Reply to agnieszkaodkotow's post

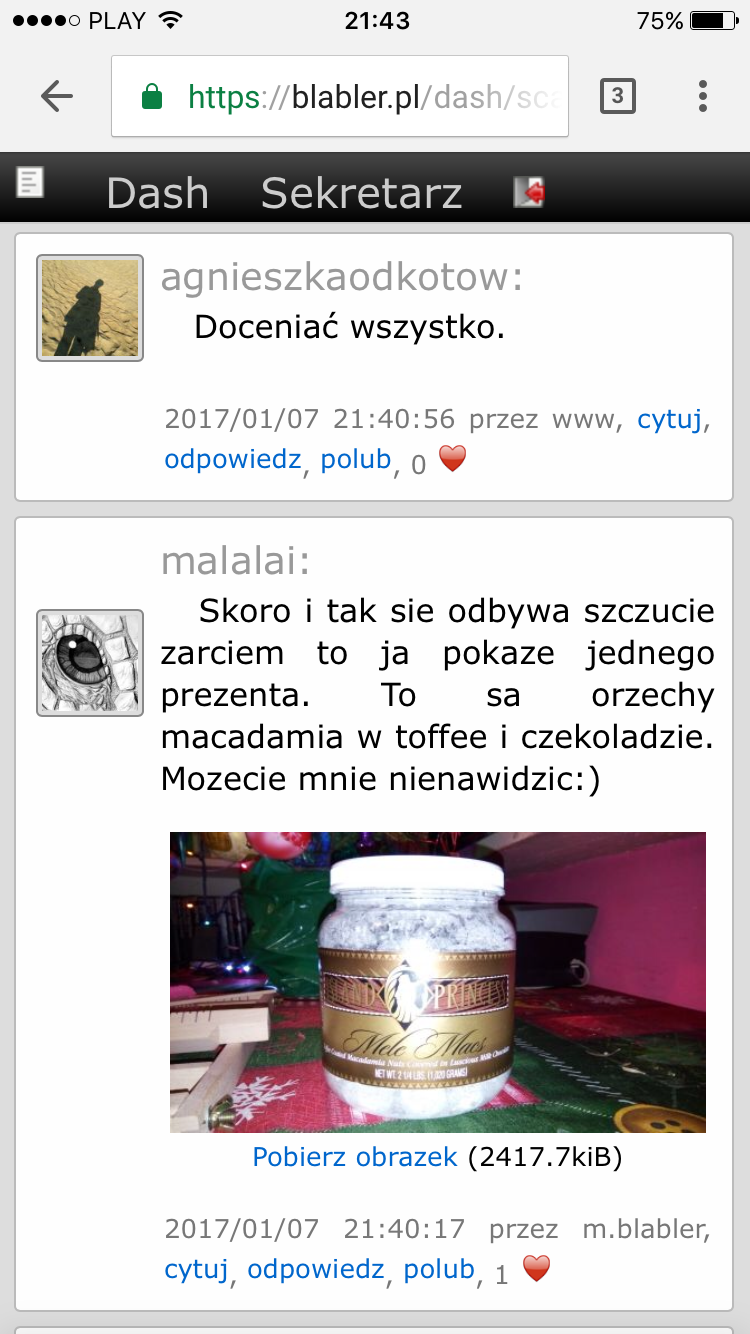tap(232, 460)
